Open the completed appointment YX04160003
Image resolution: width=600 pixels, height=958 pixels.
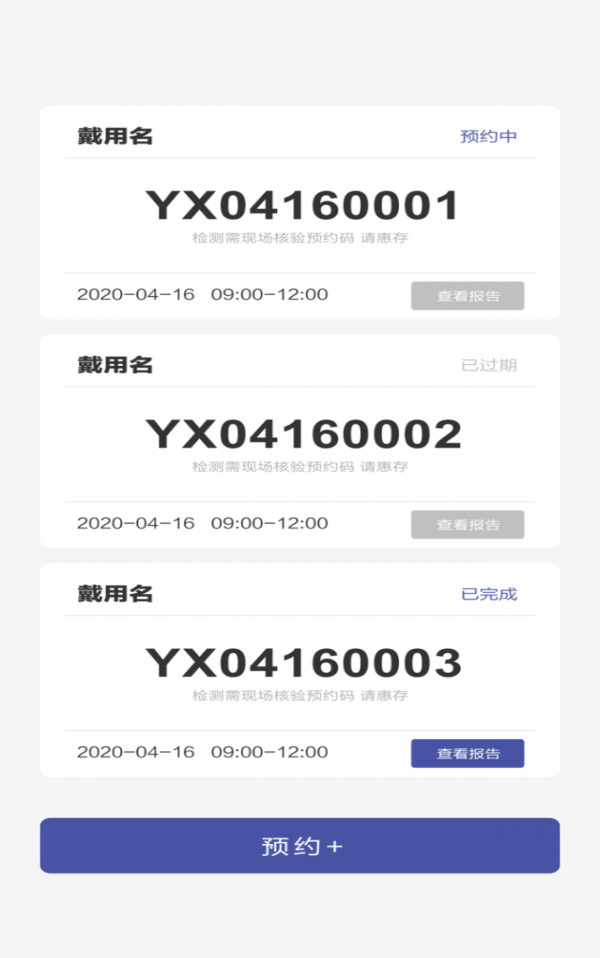[302, 664]
